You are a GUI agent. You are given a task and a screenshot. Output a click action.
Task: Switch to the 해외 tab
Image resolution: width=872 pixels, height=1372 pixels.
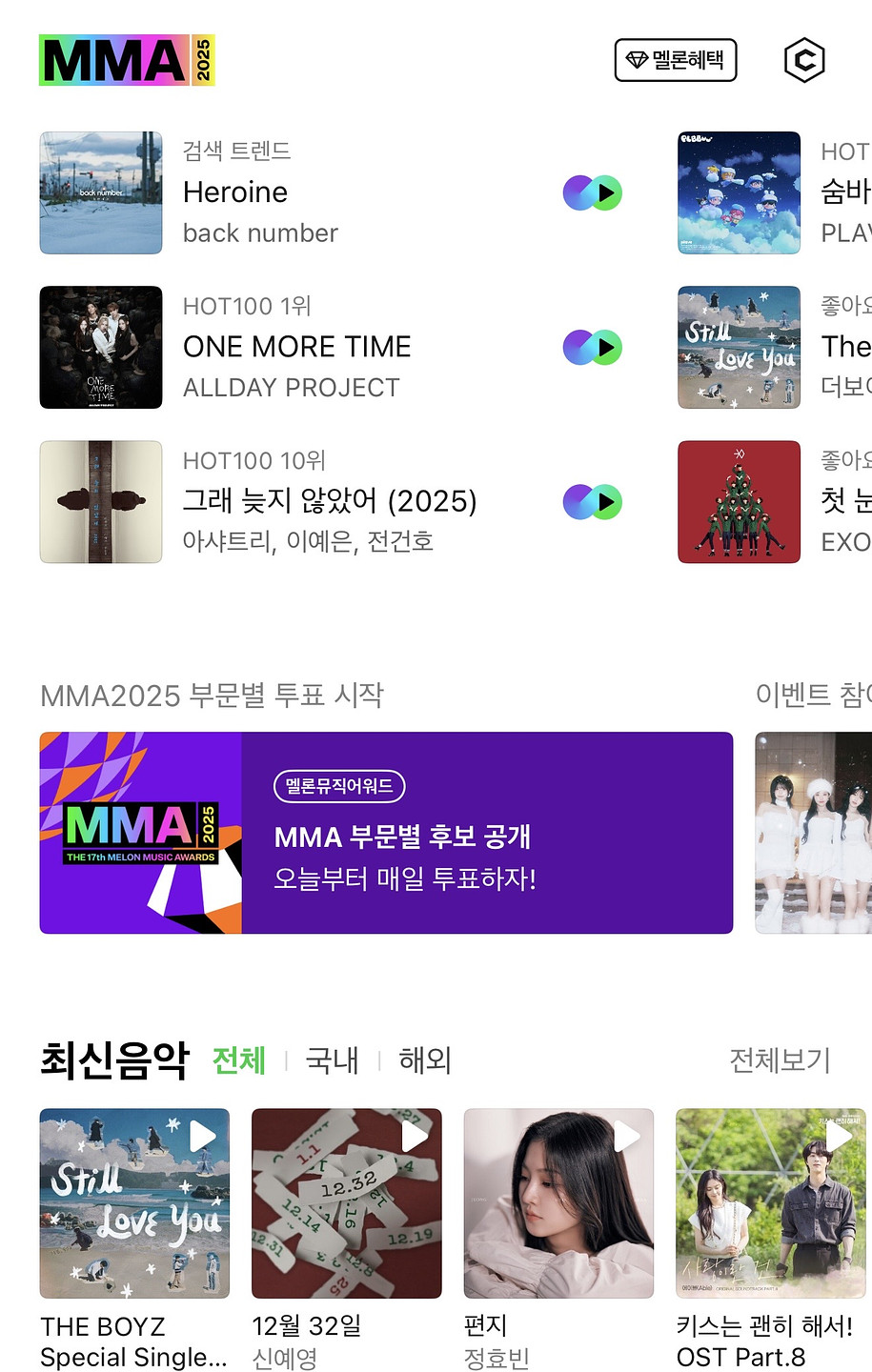coord(424,1060)
